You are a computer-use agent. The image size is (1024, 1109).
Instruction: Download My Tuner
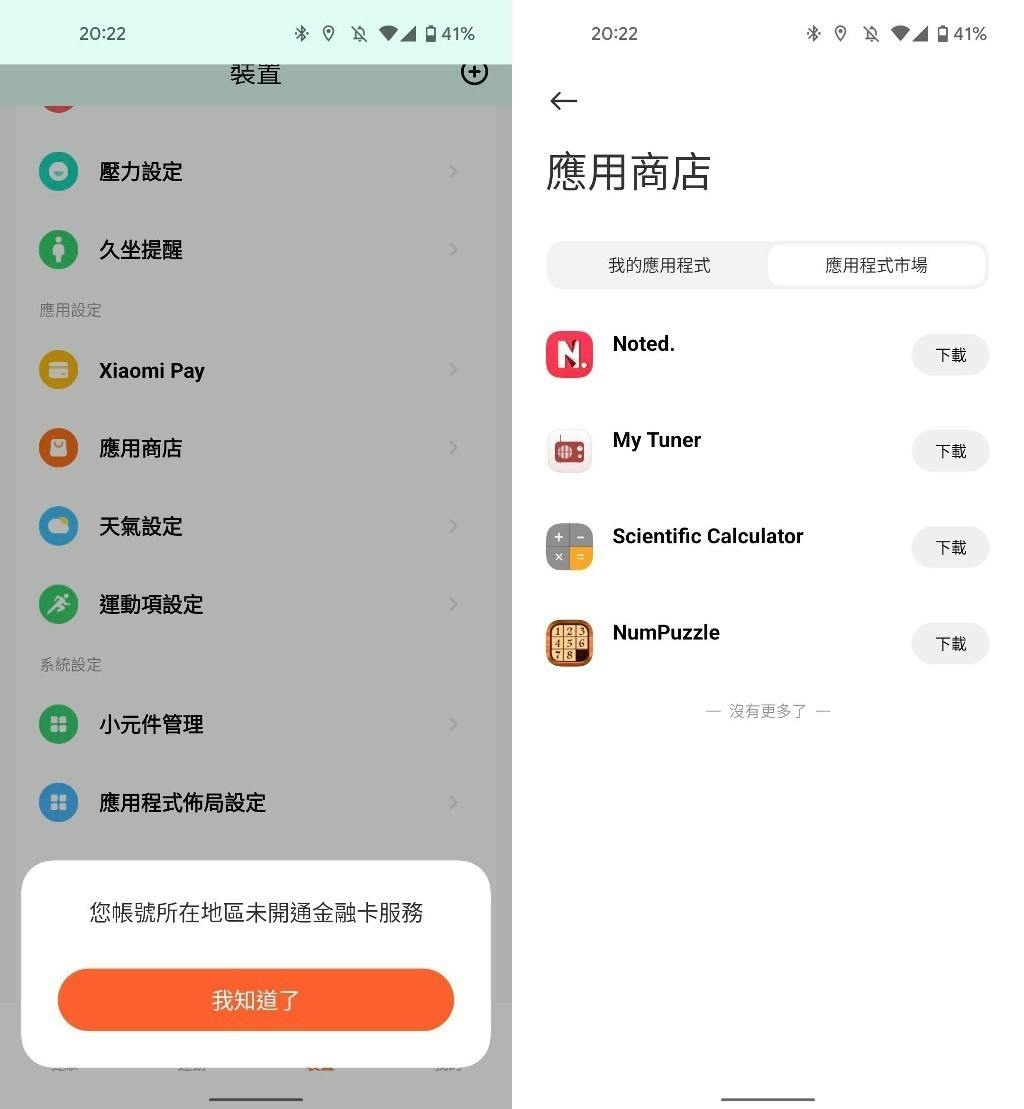coord(950,451)
